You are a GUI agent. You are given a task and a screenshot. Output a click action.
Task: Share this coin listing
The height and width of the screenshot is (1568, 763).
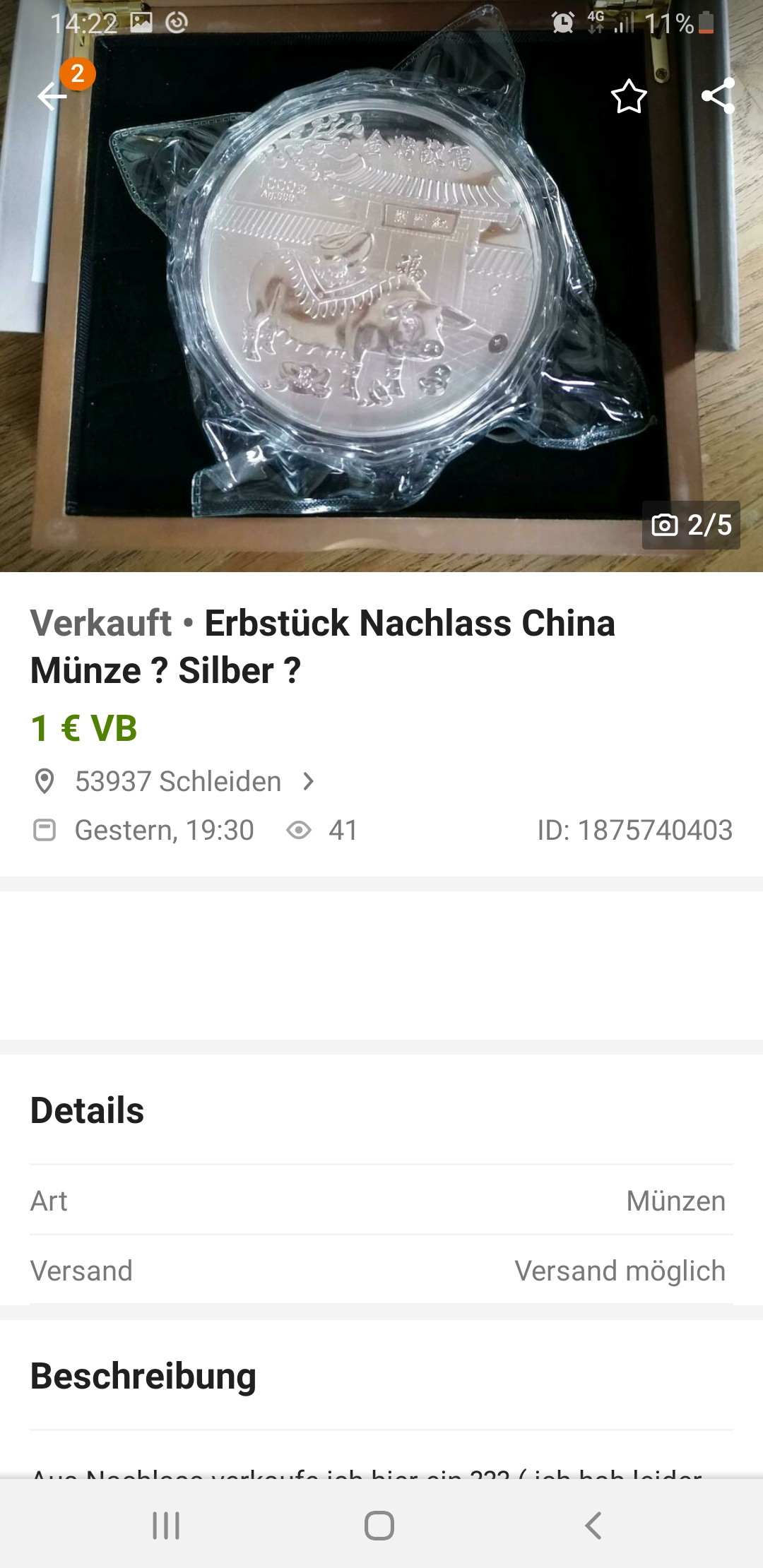[718, 97]
